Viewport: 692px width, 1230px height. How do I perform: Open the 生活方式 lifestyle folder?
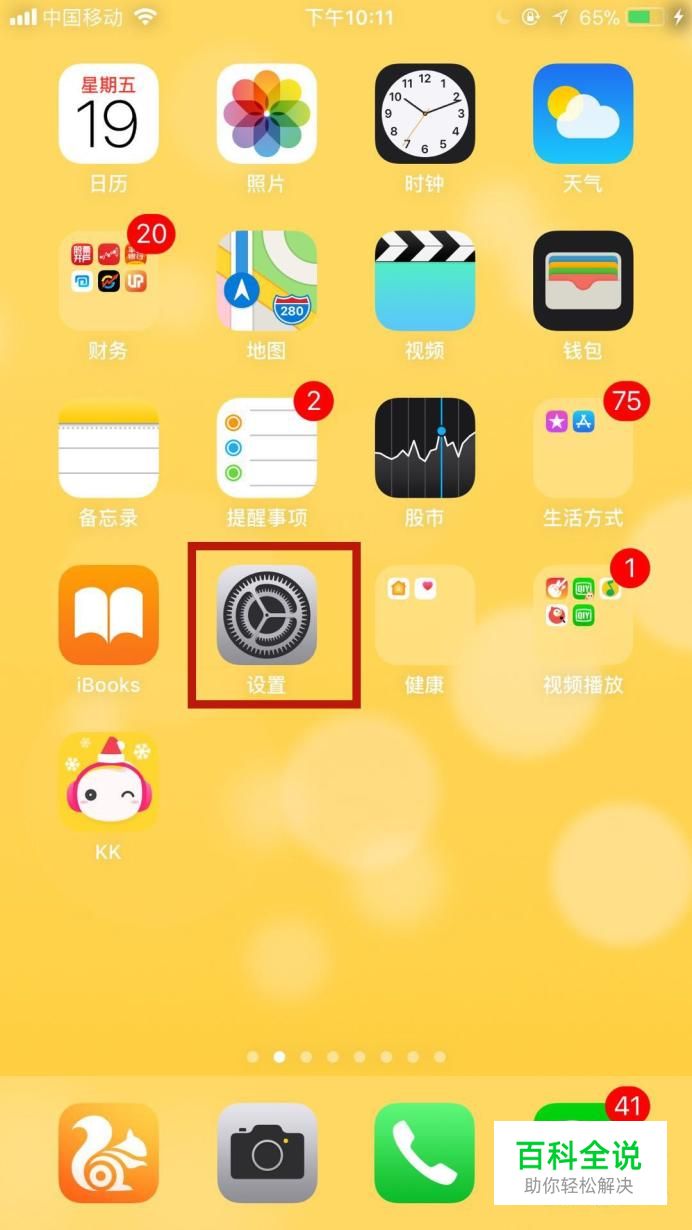click(582, 448)
